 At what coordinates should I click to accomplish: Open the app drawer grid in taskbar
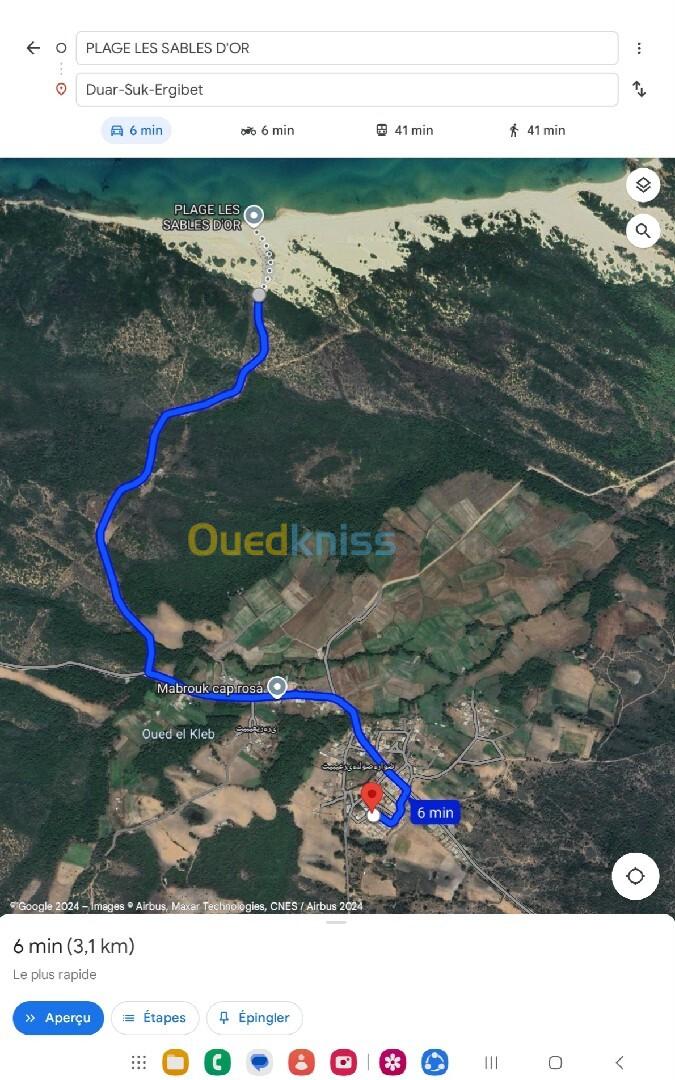tap(139, 1062)
